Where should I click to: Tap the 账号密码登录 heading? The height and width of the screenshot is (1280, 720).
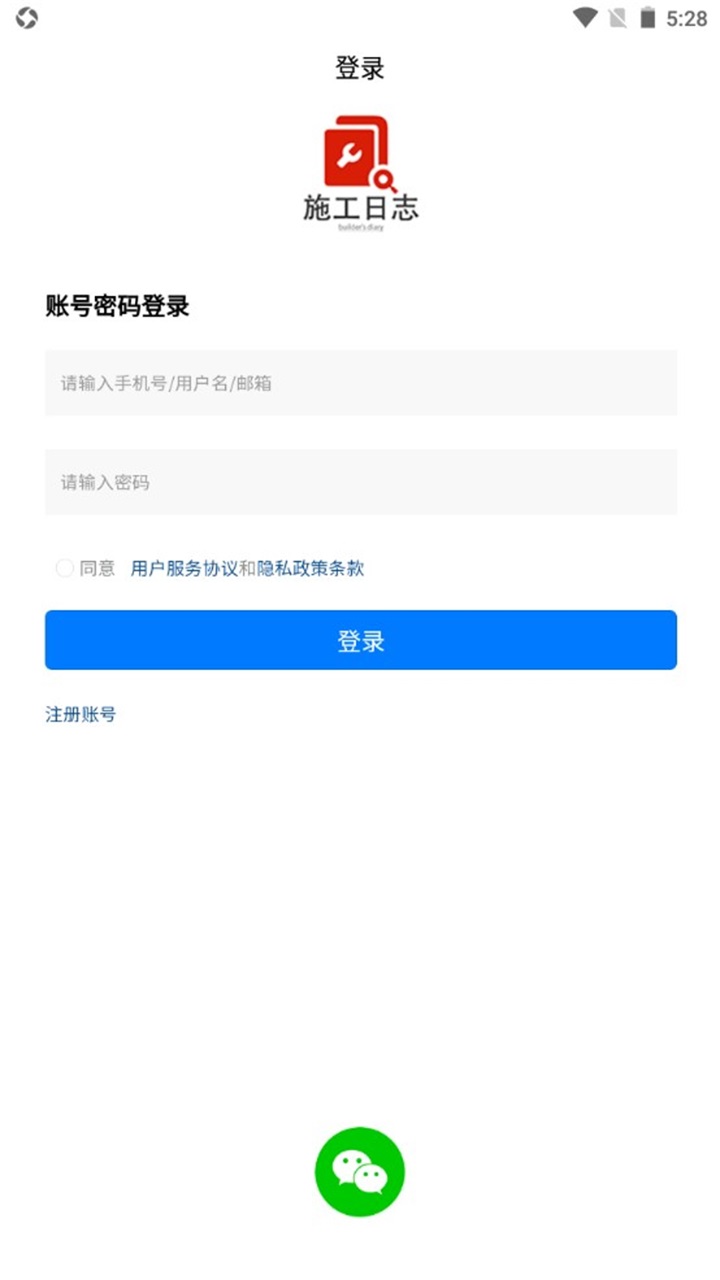[119, 307]
